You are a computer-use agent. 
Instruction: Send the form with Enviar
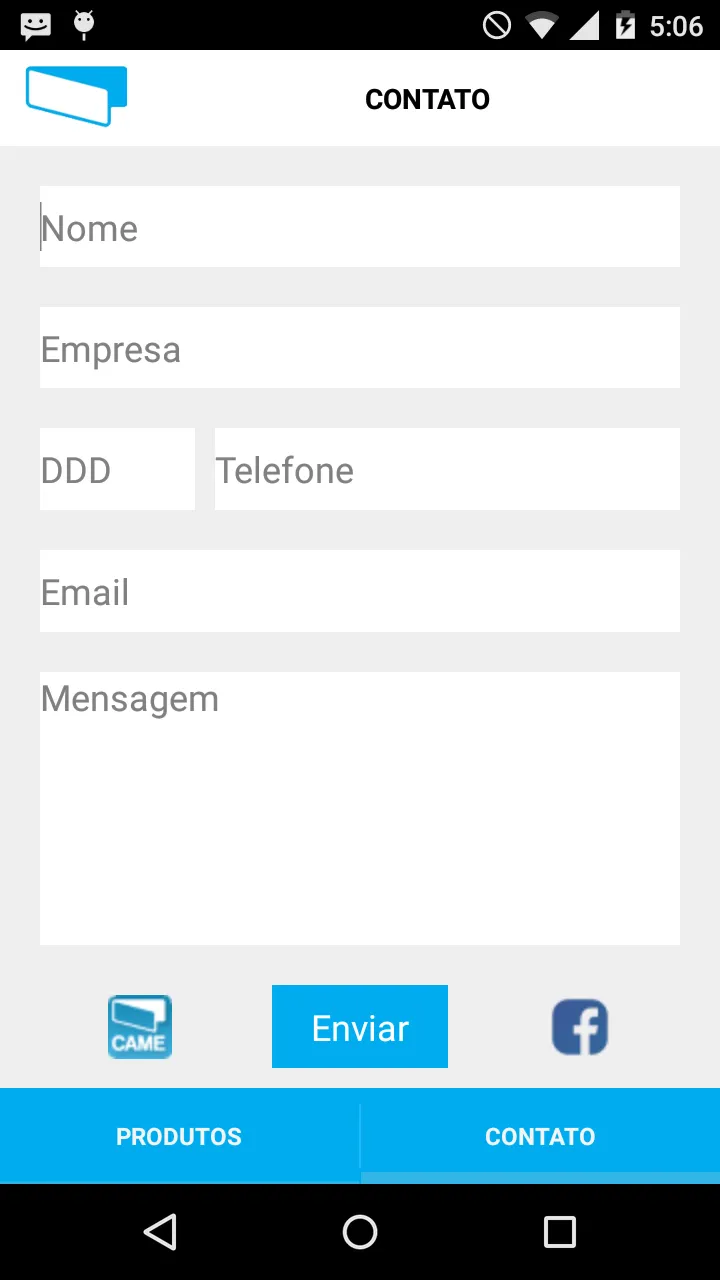(x=360, y=1027)
